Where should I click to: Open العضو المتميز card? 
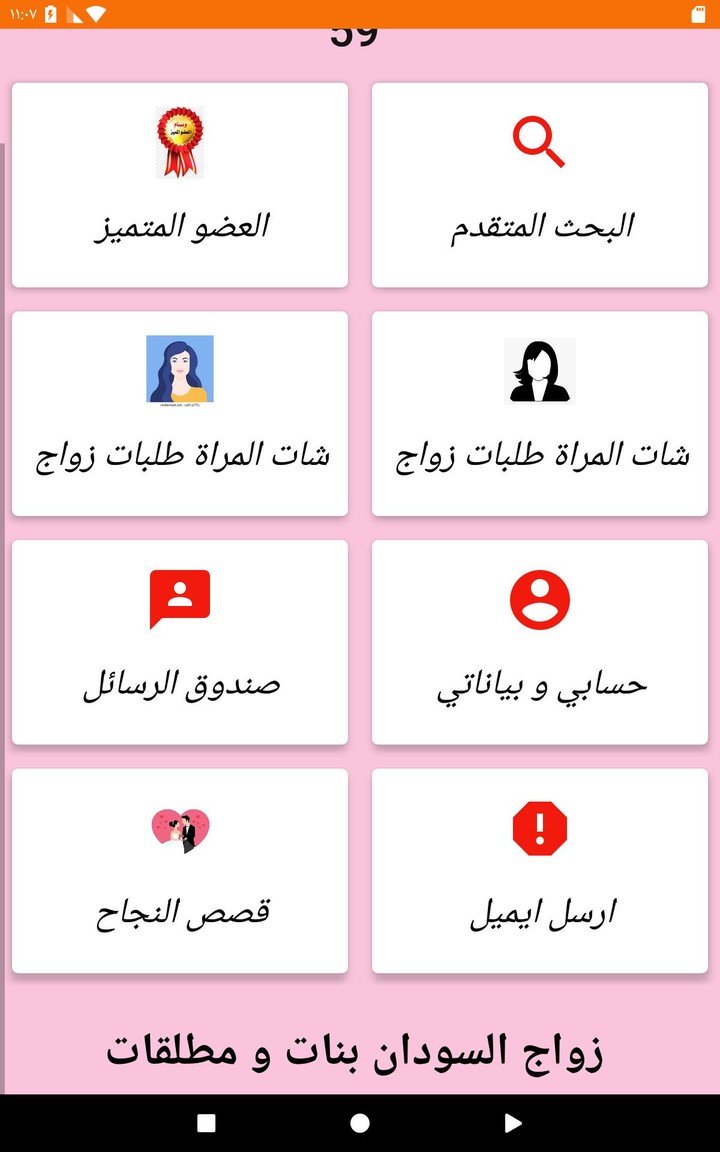tap(178, 185)
